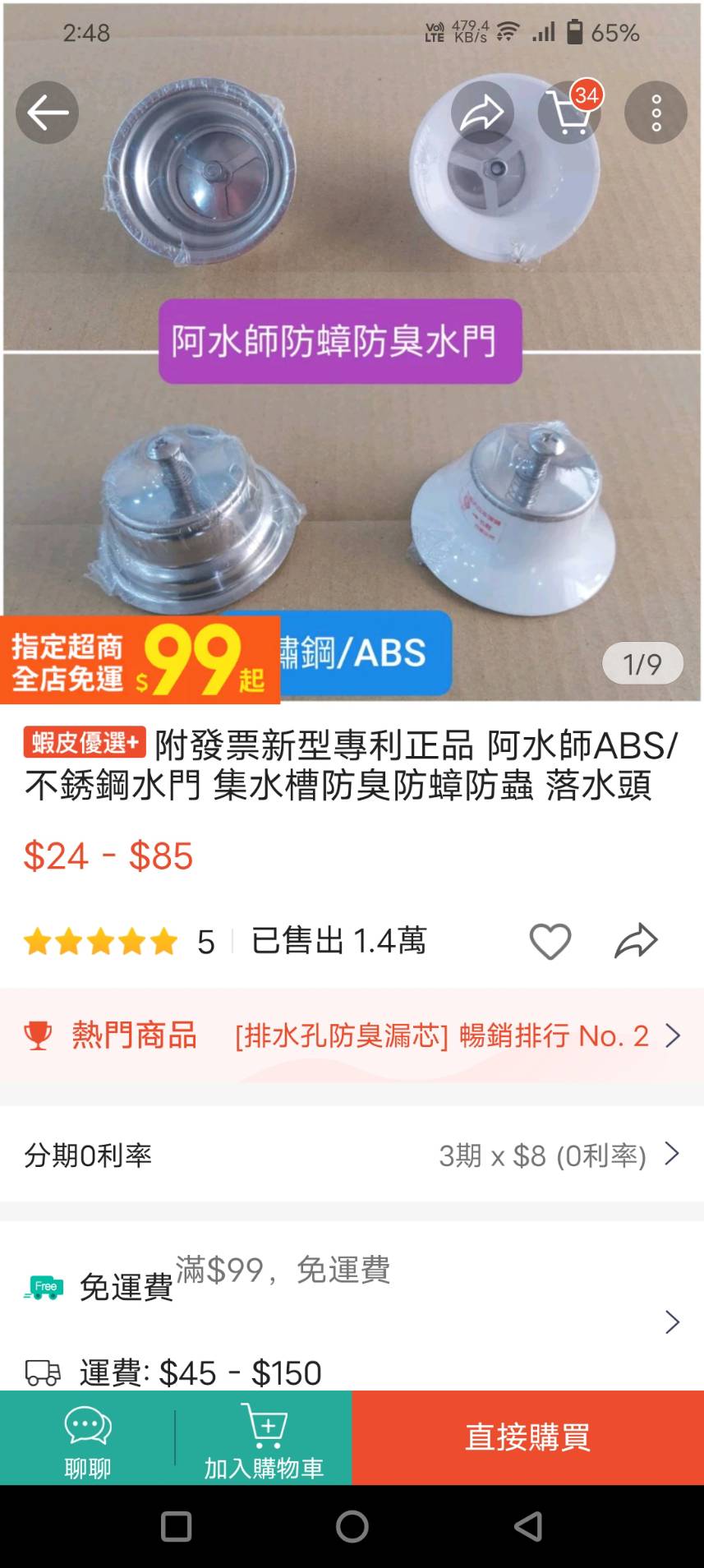704x1568 pixels.
Task: Open 分期0利率 installment details
Action: [352, 1155]
